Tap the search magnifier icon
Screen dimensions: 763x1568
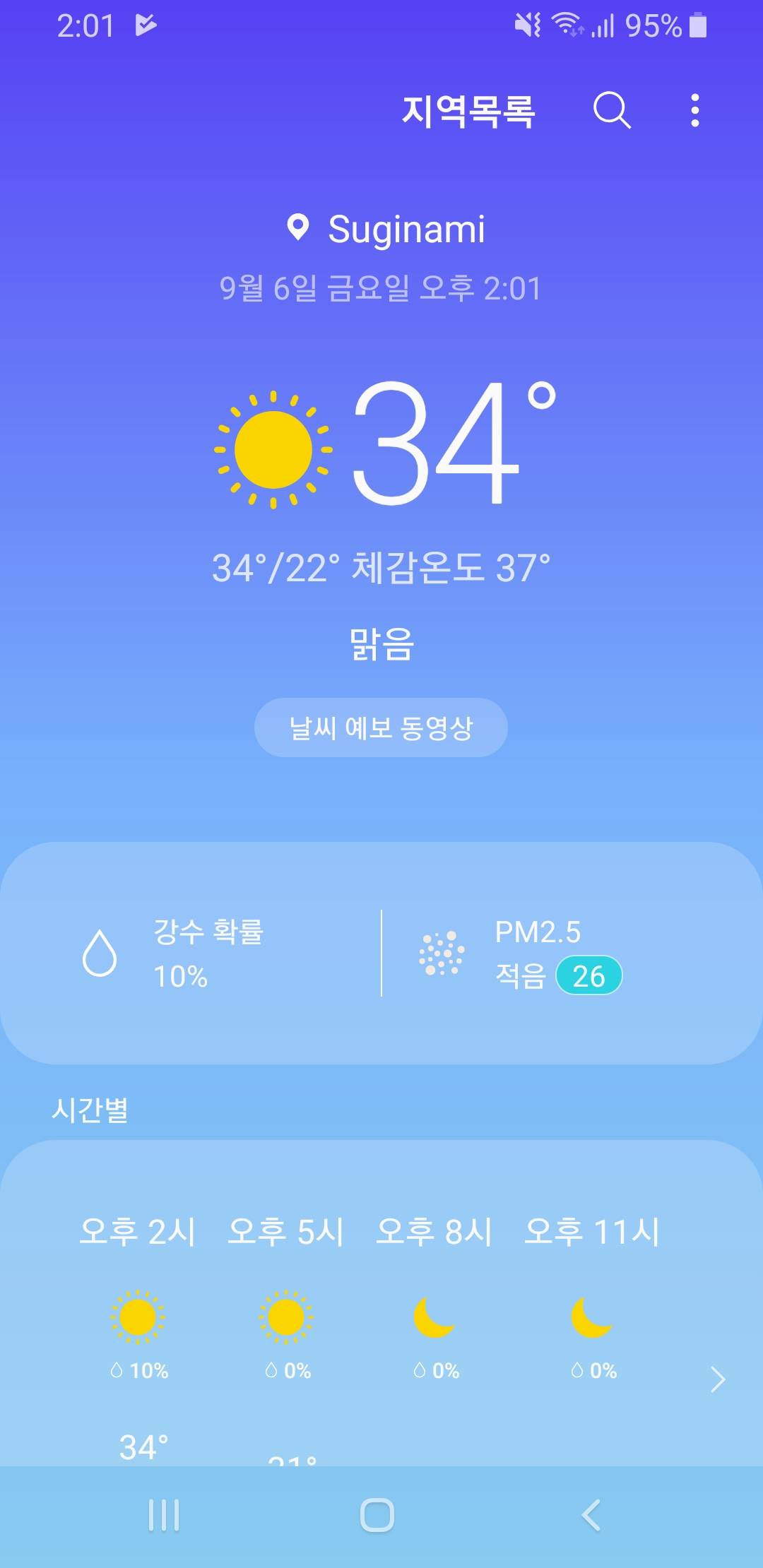(x=611, y=111)
